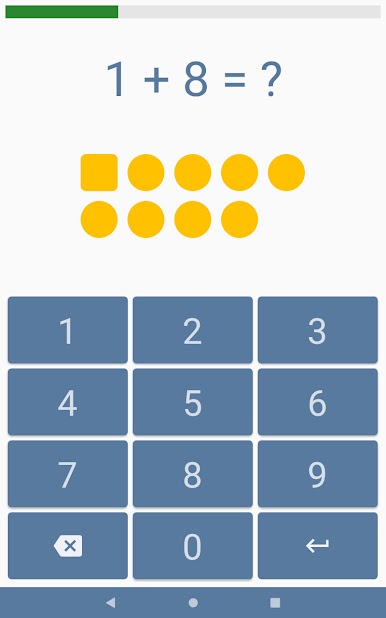Select the 3 key
Image resolution: width=386 pixels, height=618 pixels.
[x=318, y=330]
